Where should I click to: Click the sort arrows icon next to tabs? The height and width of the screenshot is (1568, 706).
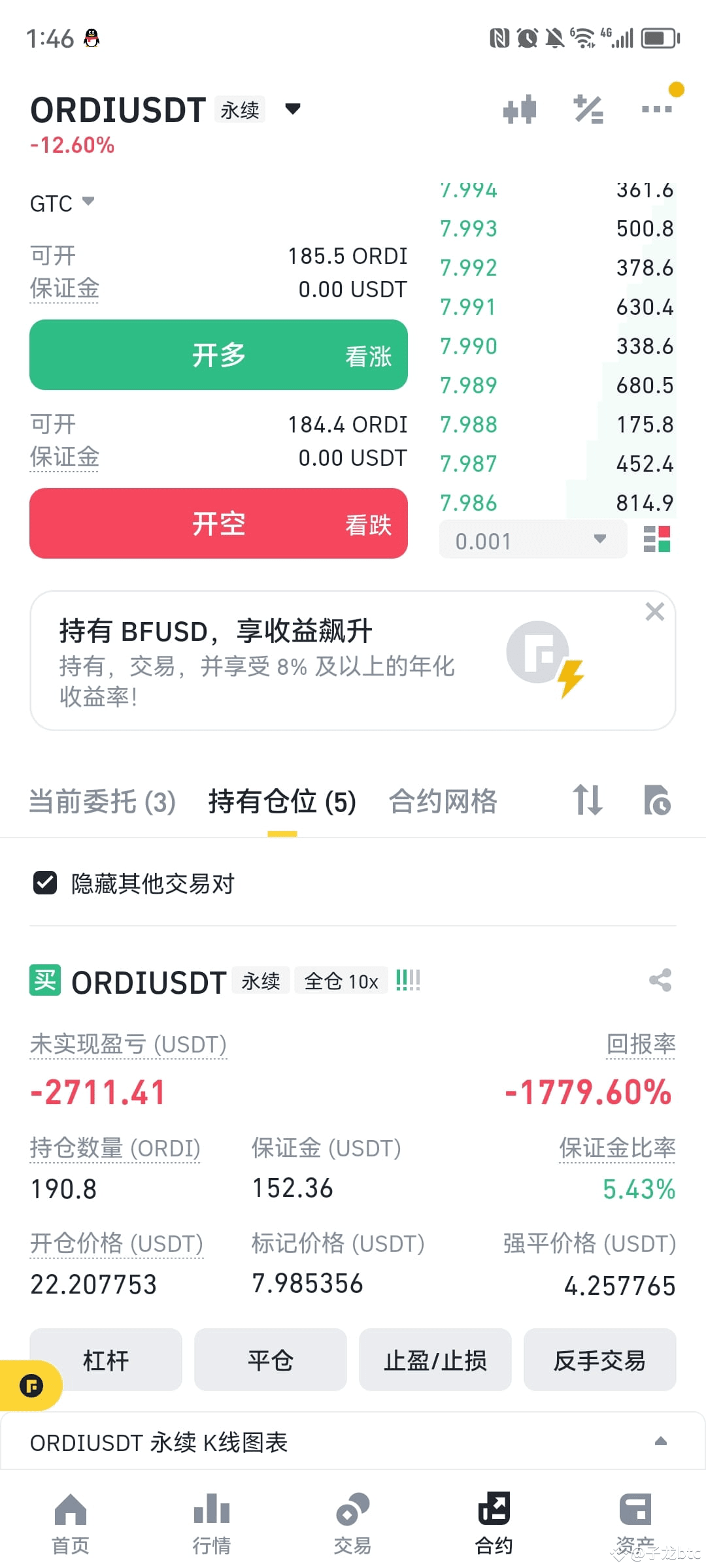click(x=587, y=801)
